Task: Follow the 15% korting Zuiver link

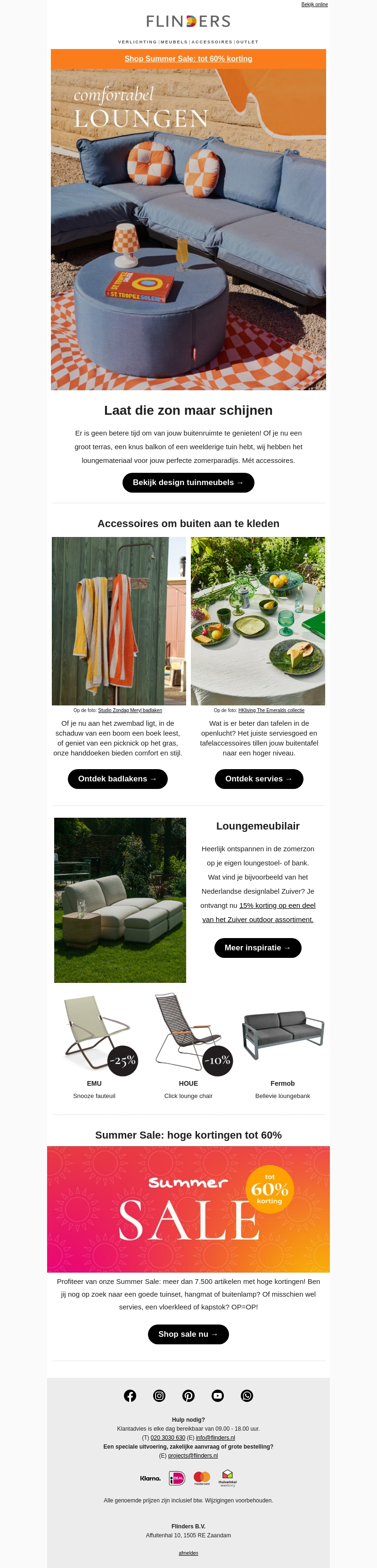Action: 277,906
